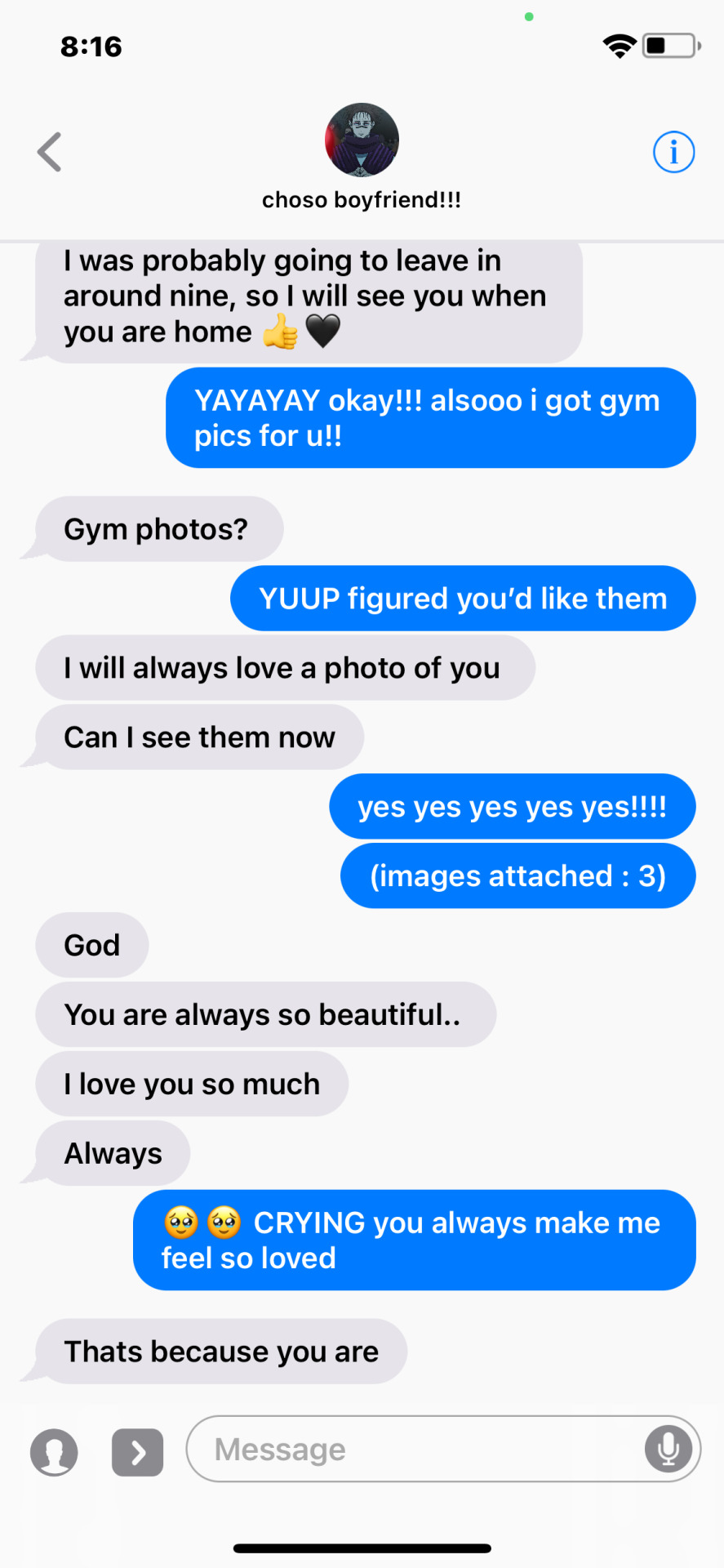This screenshot has width=724, height=1568.
Task: Go back to the conversations list
Action: [x=50, y=152]
